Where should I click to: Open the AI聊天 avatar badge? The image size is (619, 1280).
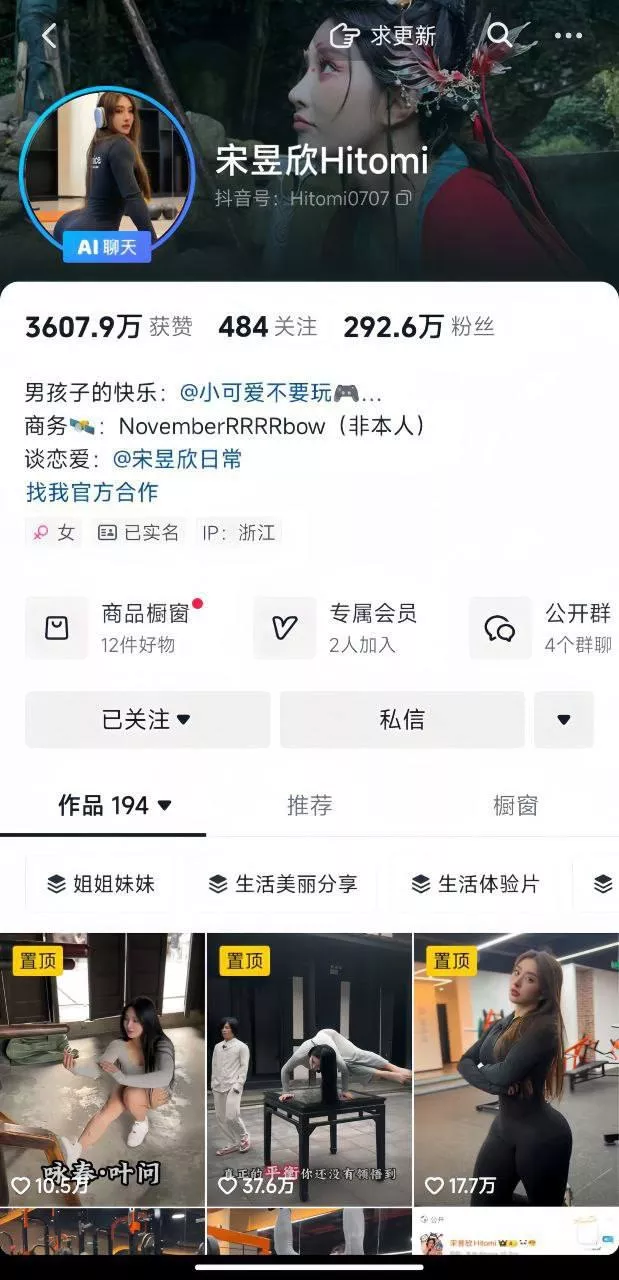point(107,247)
